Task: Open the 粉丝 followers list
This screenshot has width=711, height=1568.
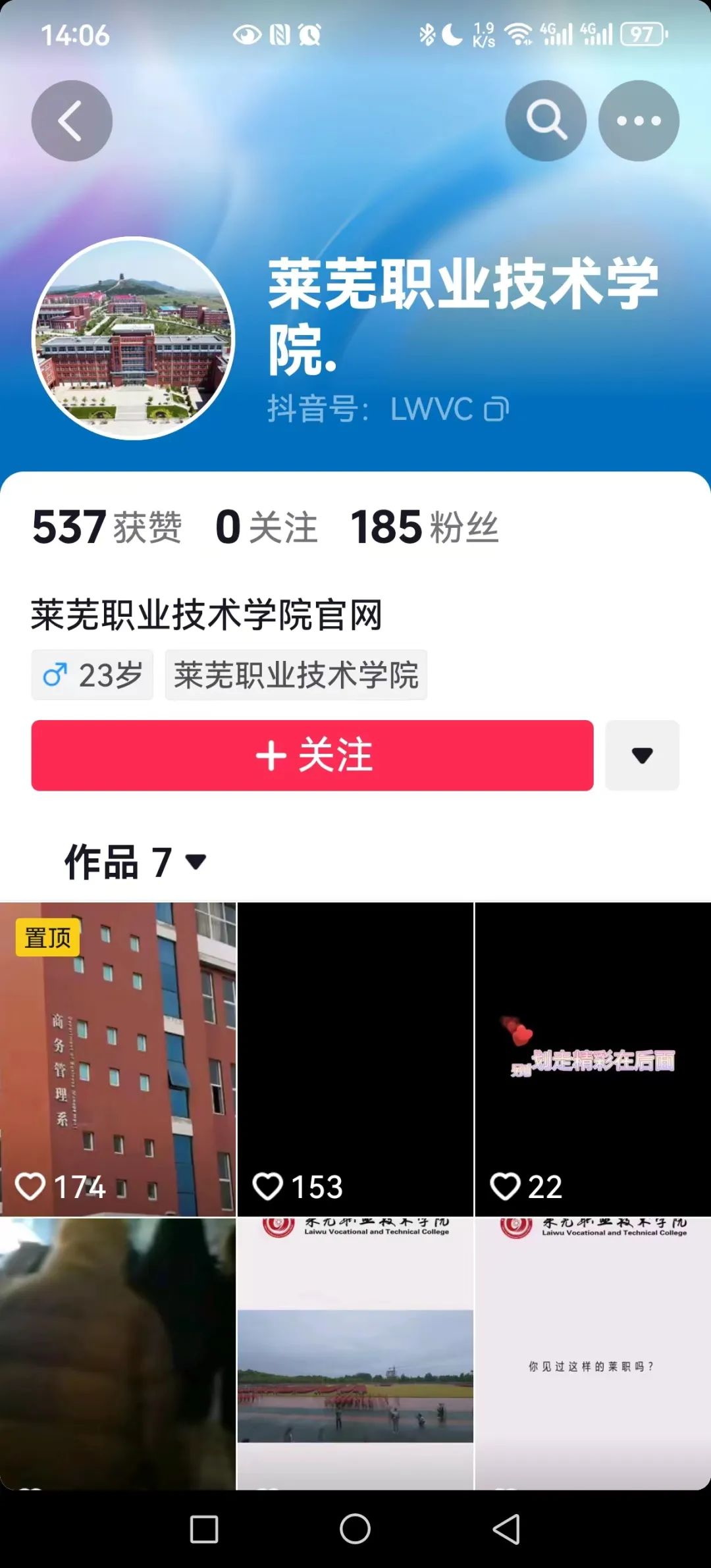Action: click(425, 527)
